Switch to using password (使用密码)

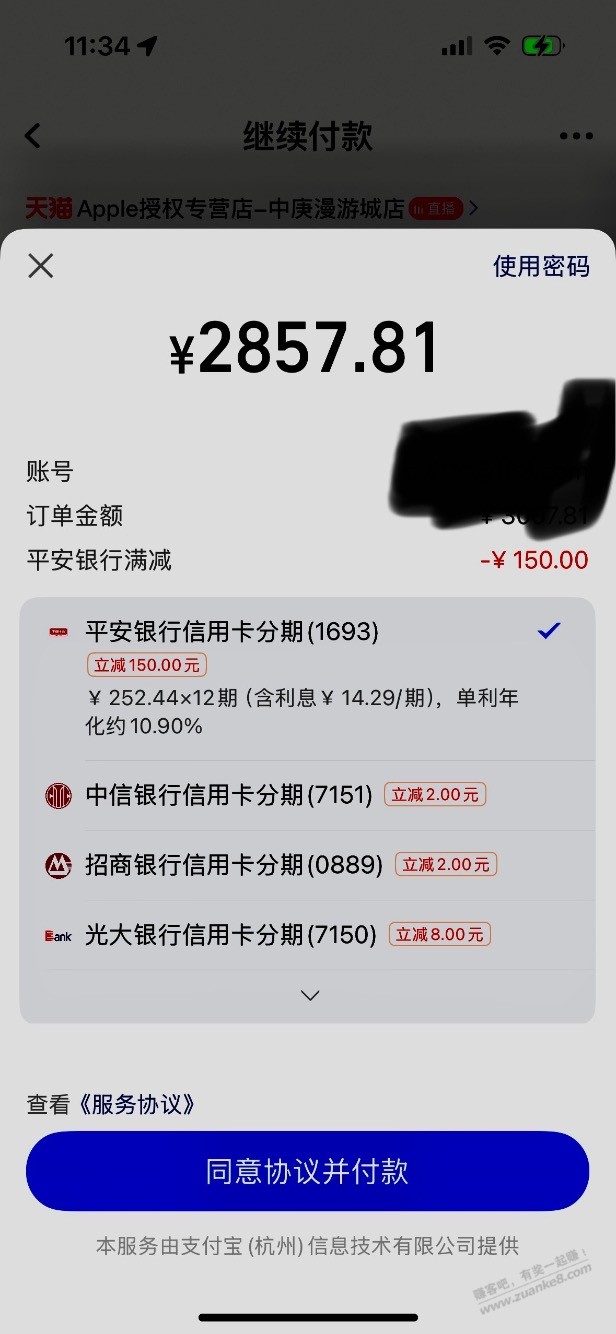540,266
